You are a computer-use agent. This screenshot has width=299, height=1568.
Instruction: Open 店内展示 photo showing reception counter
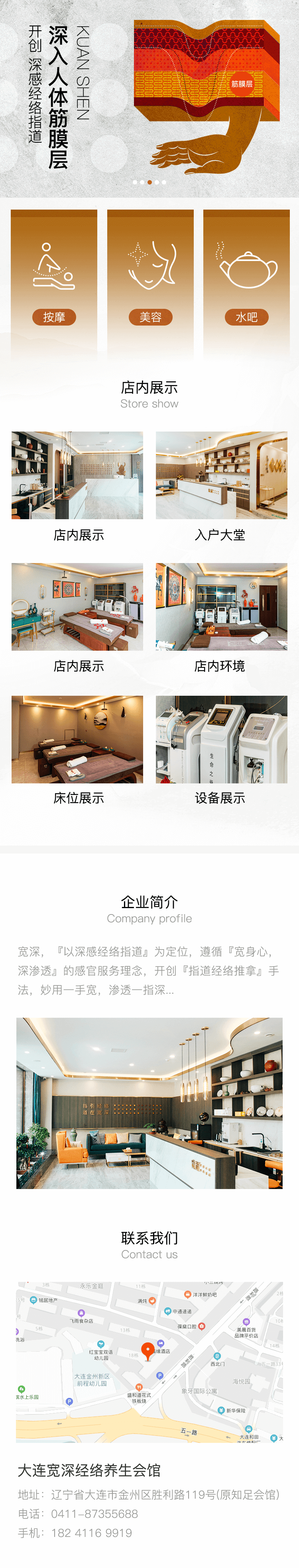(x=77, y=475)
